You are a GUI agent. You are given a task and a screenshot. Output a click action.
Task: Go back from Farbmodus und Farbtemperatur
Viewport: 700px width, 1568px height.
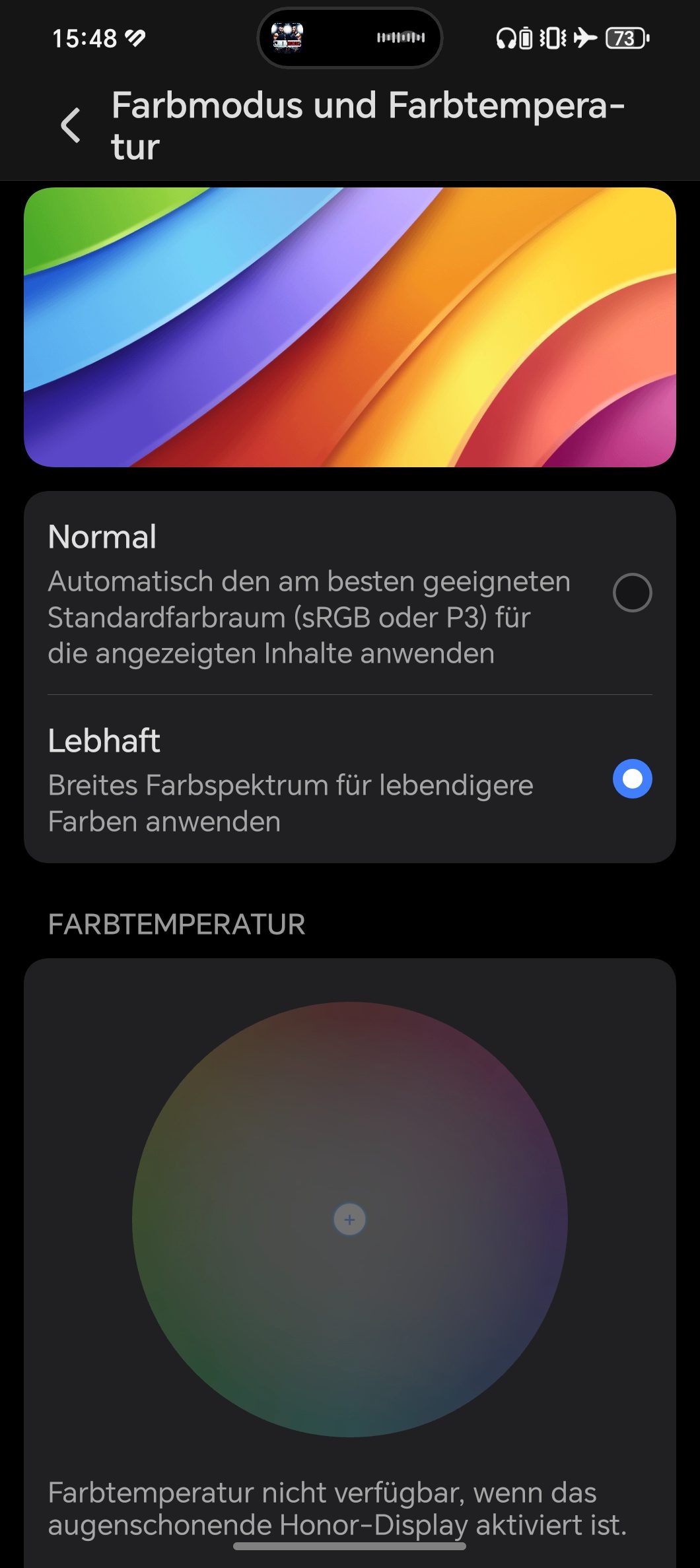[71, 125]
